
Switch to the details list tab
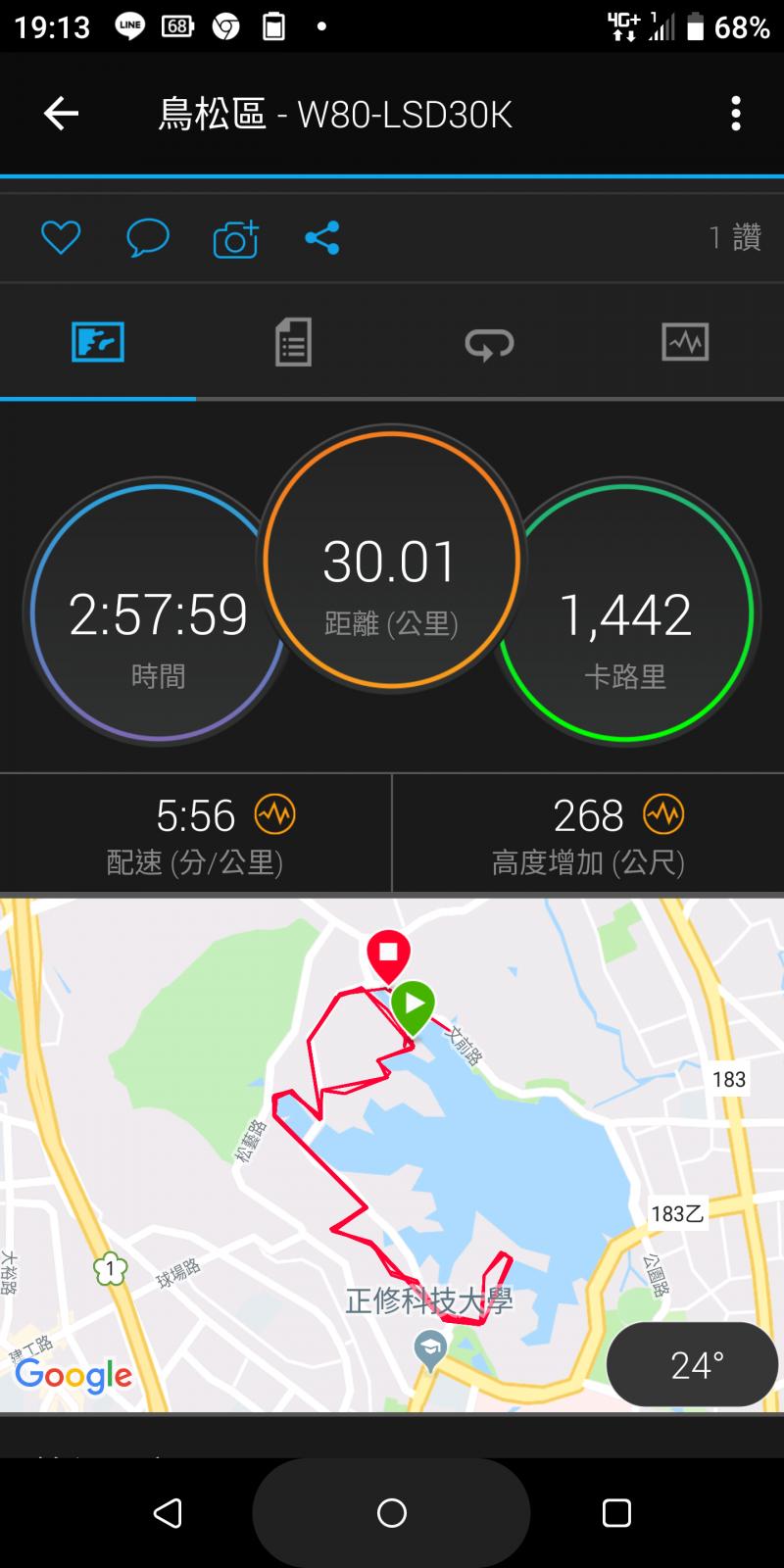point(293,343)
